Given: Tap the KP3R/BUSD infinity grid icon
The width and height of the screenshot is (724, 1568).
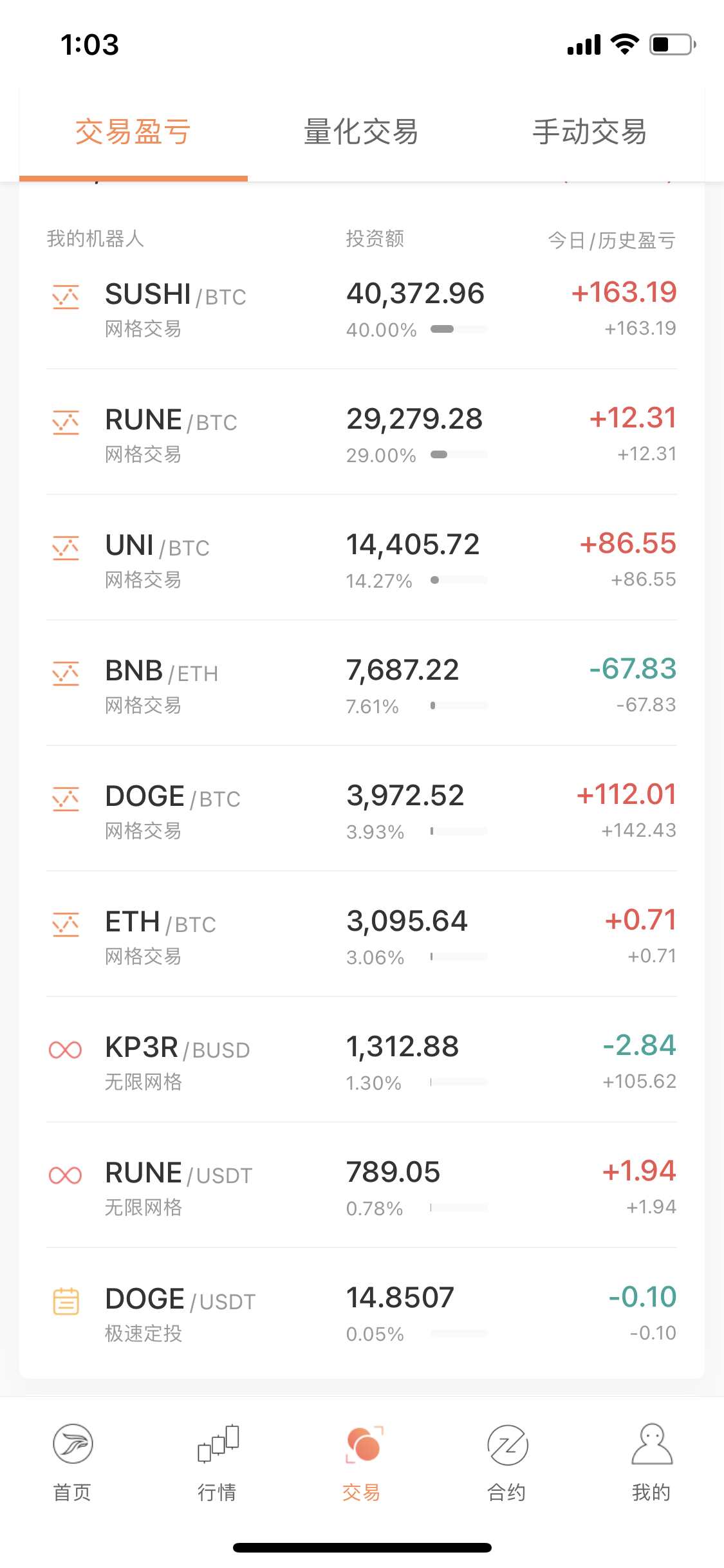Looking at the screenshot, I should (x=66, y=1048).
